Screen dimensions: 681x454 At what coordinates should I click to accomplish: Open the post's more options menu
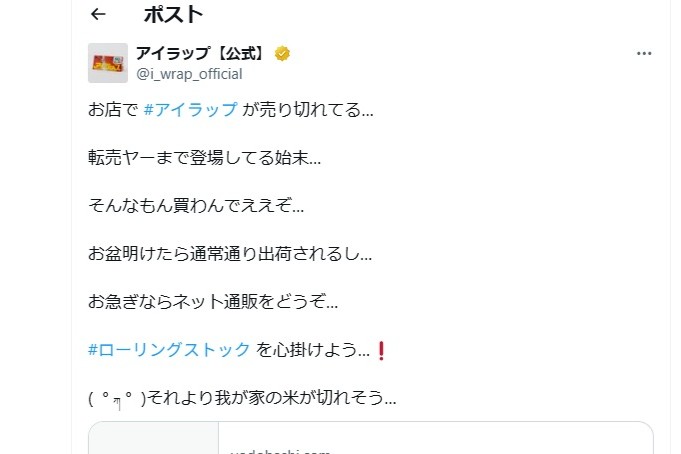tap(645, 53)
